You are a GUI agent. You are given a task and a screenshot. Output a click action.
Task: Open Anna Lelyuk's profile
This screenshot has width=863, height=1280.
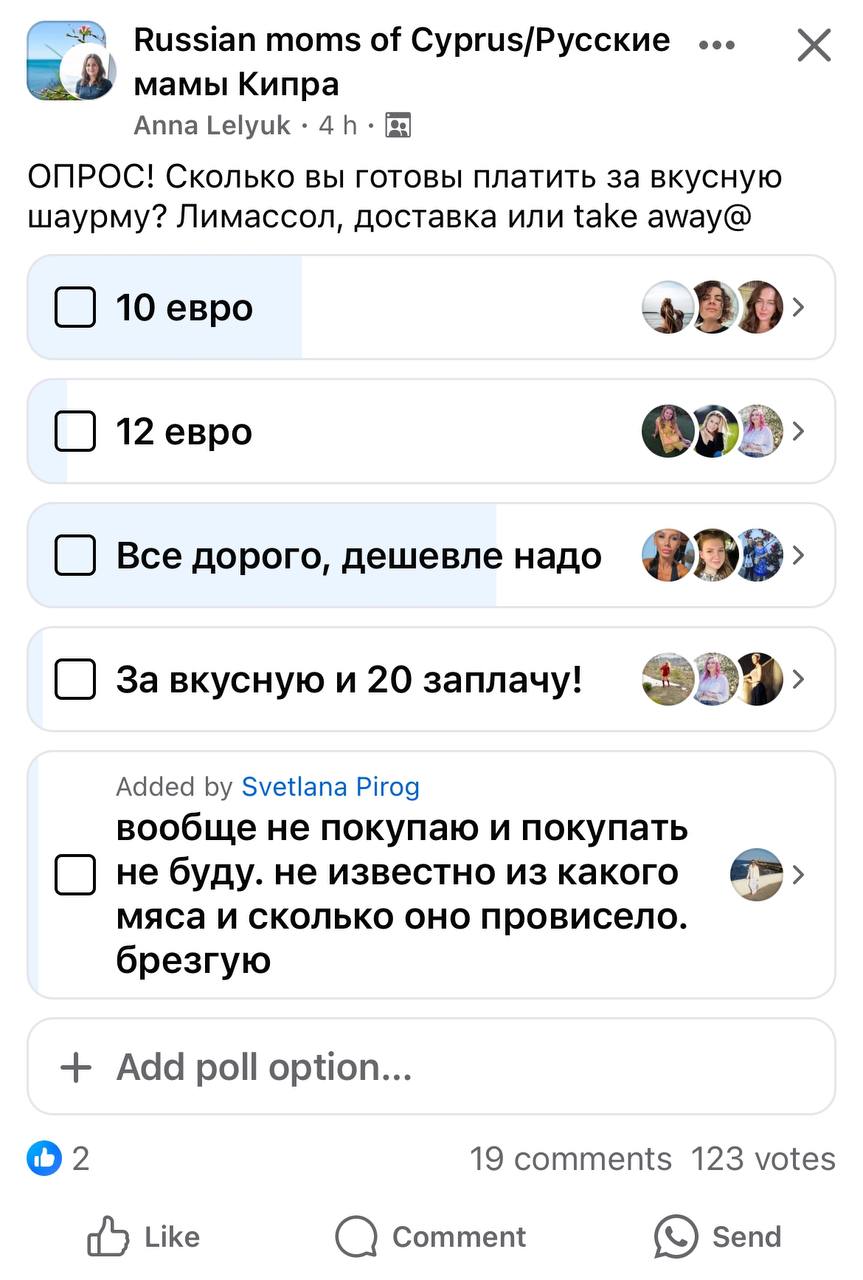pos(212,126)
